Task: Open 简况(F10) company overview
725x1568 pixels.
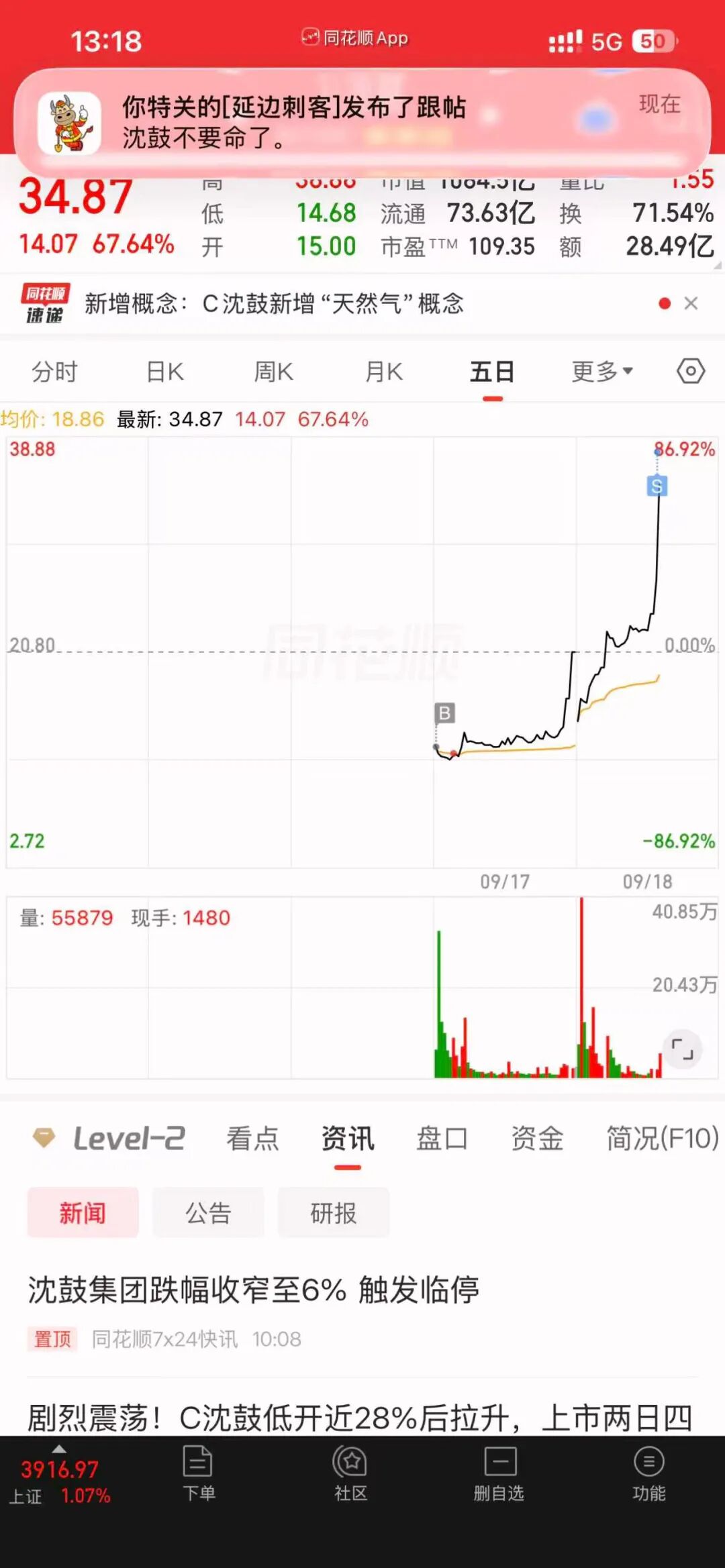Action: (x=663, y=1139)
